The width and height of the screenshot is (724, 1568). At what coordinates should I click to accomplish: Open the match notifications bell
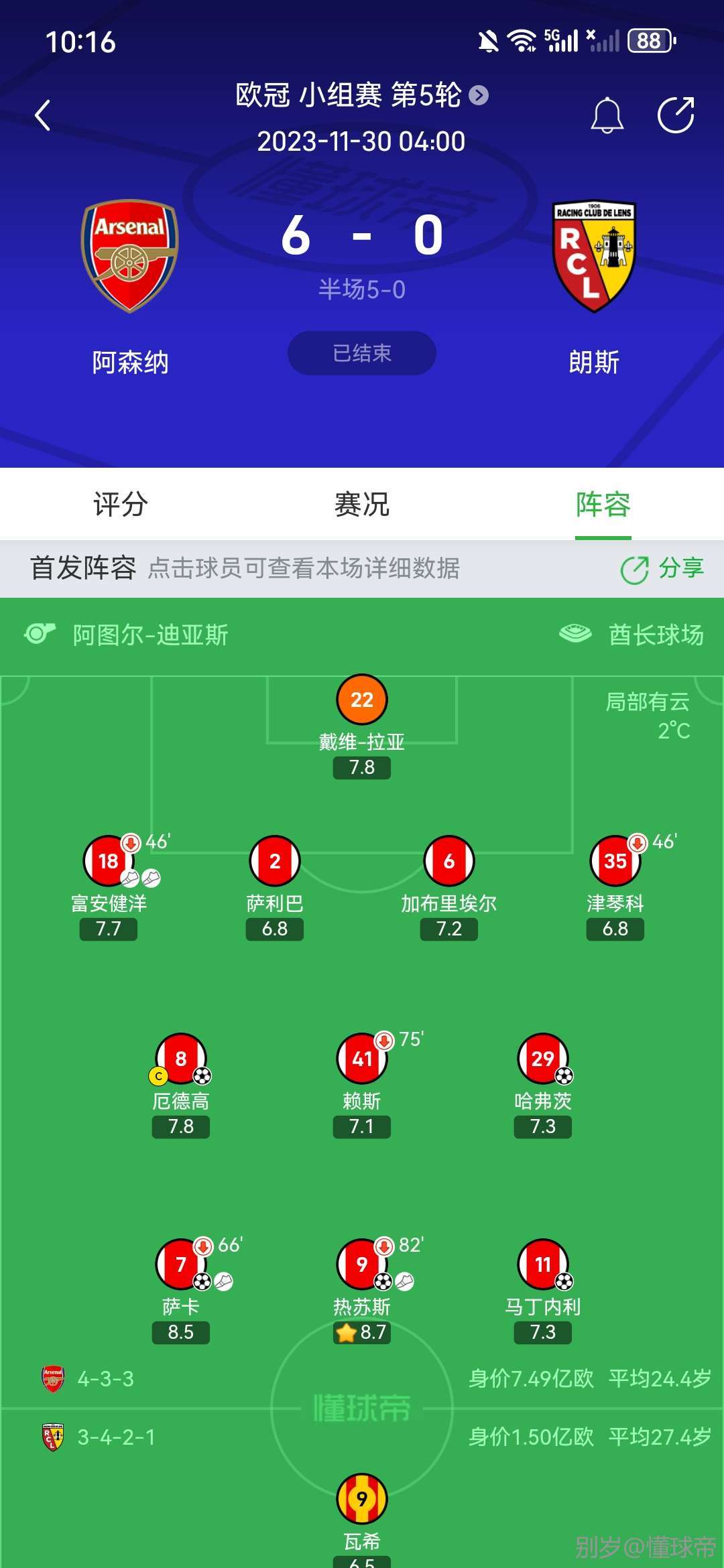[x=607, y=115]
